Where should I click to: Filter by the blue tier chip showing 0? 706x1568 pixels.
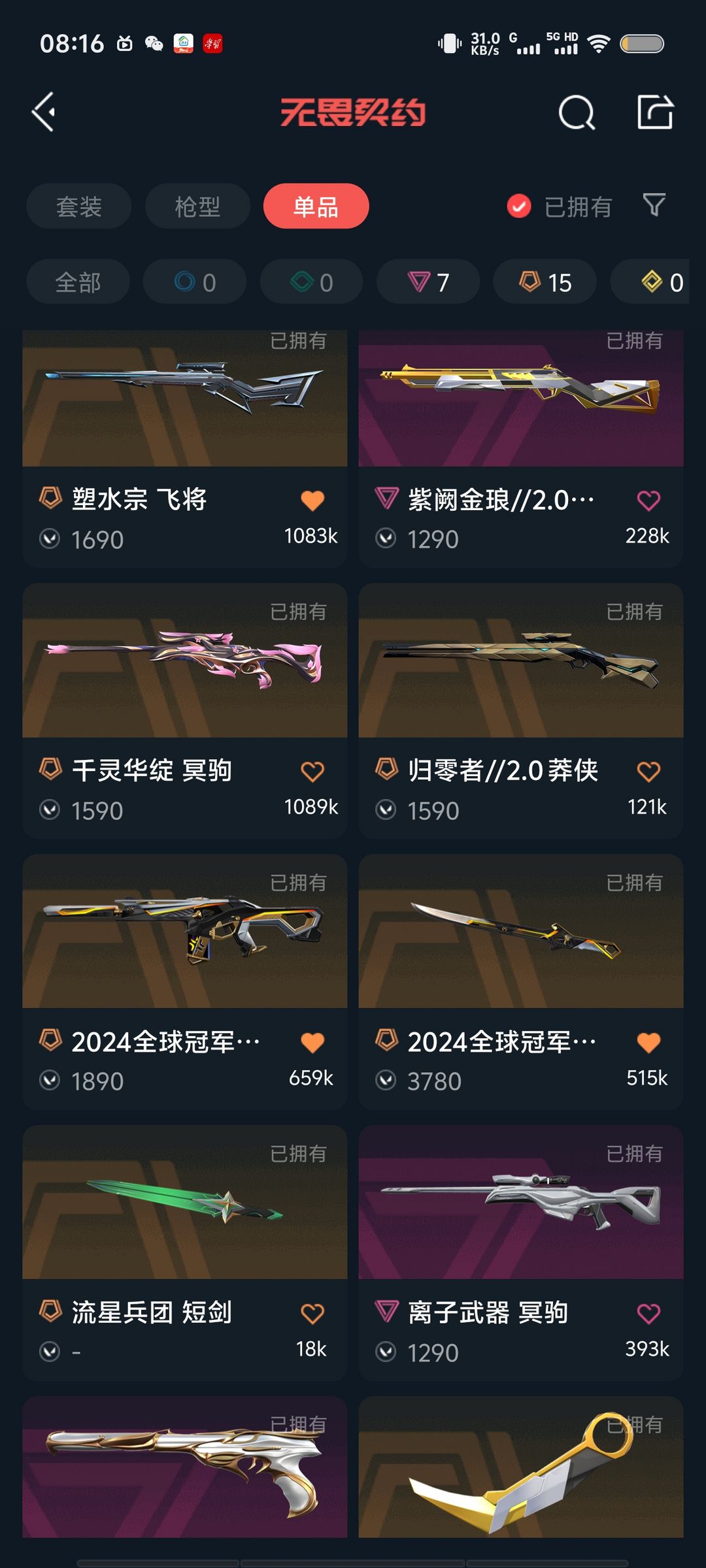[195, 282]
